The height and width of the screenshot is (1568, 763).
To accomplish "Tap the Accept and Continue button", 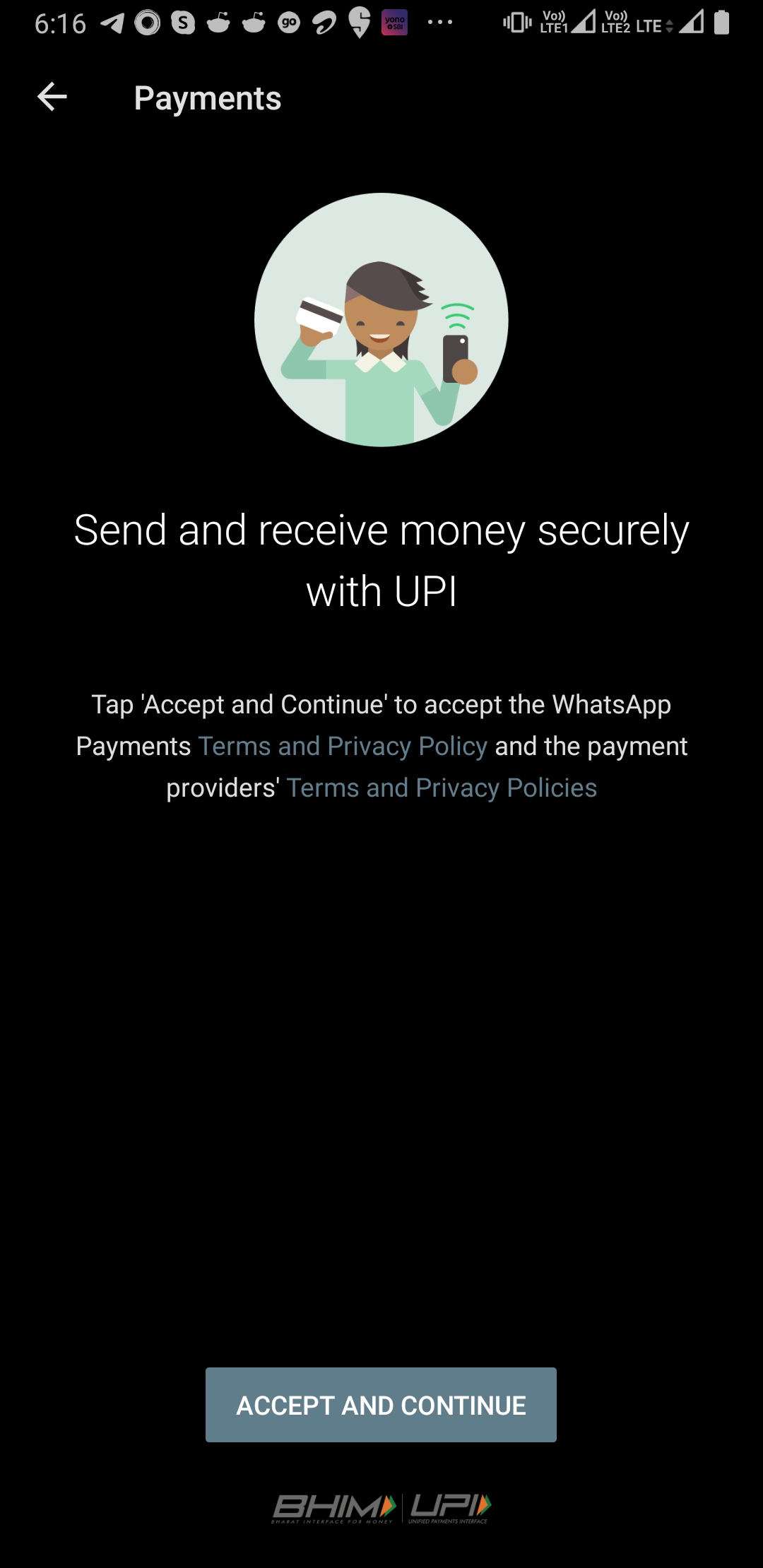I will (381, 1405).
